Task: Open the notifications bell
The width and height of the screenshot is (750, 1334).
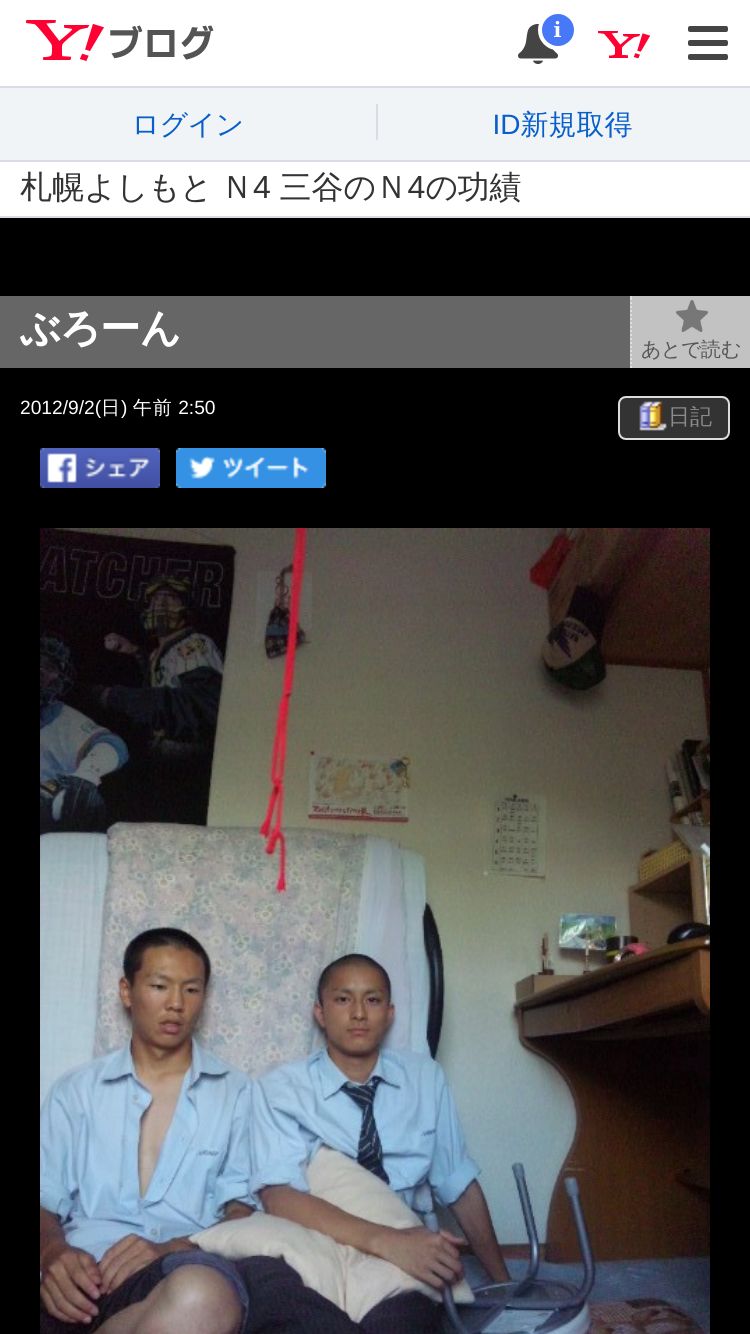Action: 538,43
